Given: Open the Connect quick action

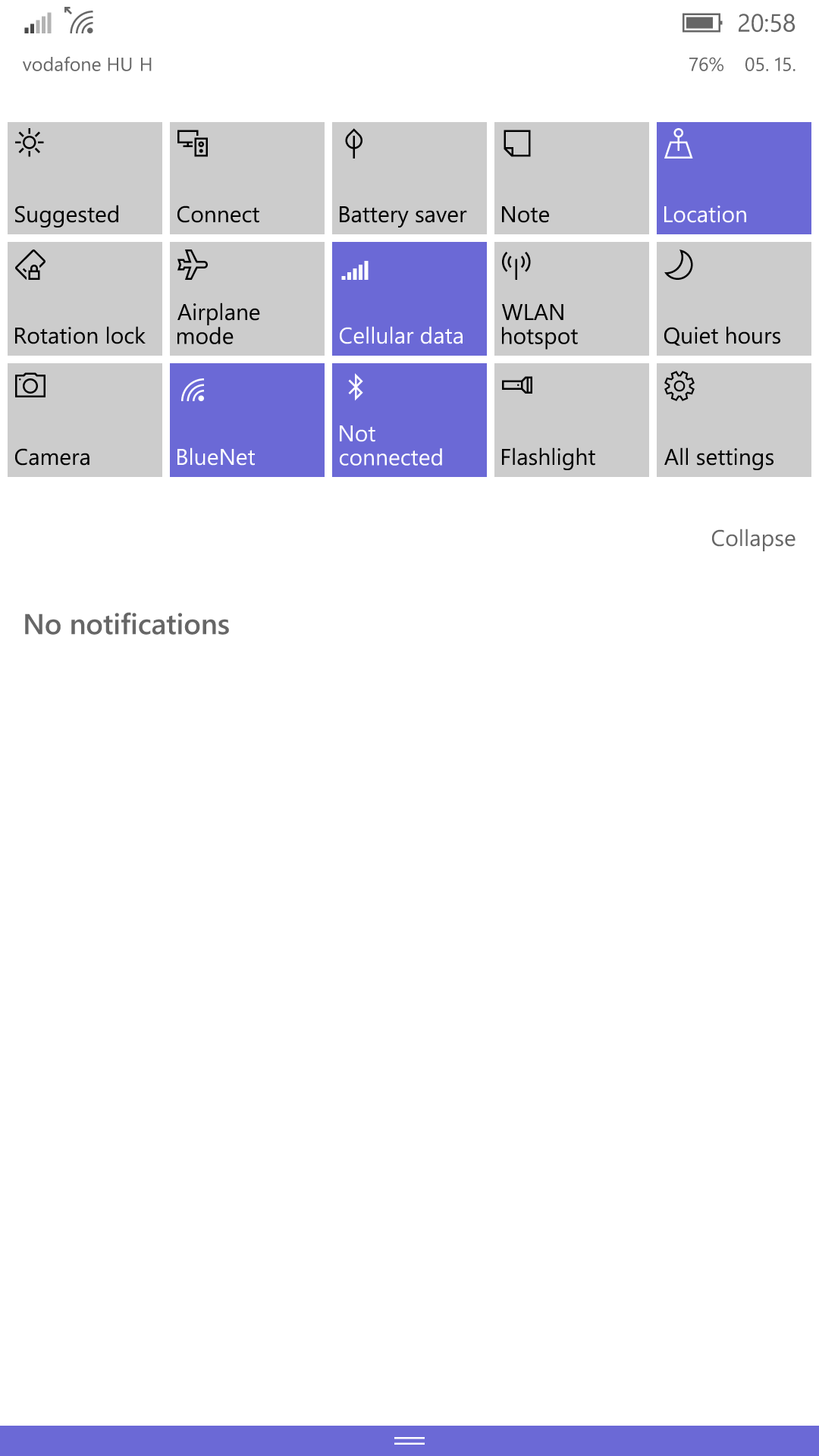Looking at the screenshot, I should tap(247, 178).
